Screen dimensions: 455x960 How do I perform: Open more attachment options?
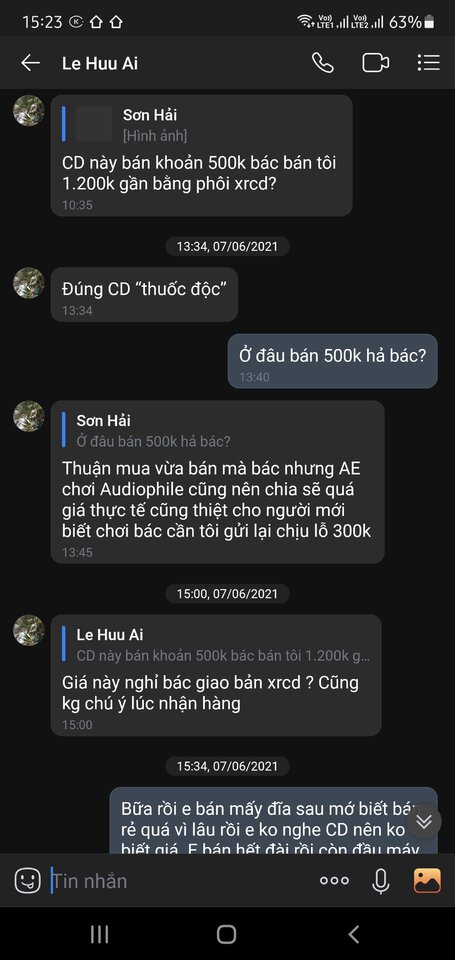334,880
